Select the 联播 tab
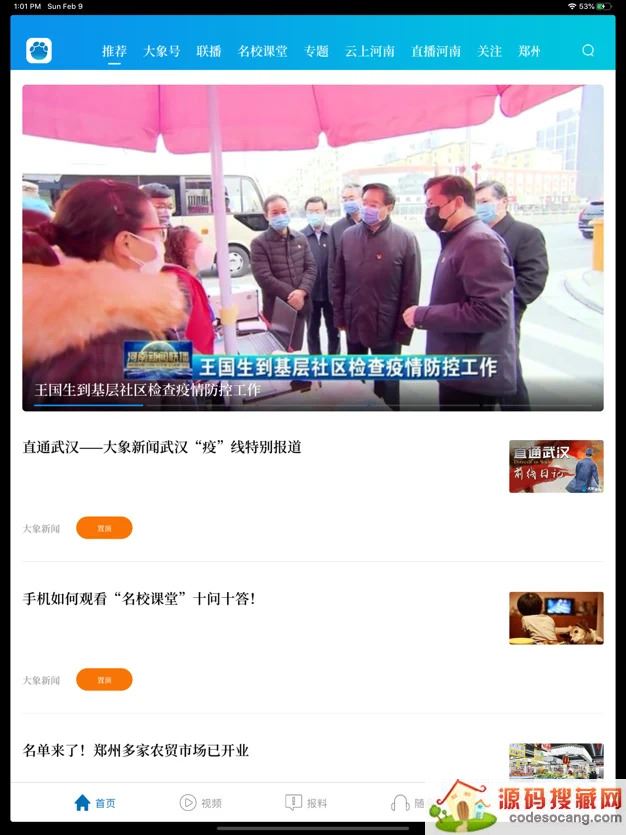Image resolution: width=626 pixels, height=835 pixels. pos(209,51)
